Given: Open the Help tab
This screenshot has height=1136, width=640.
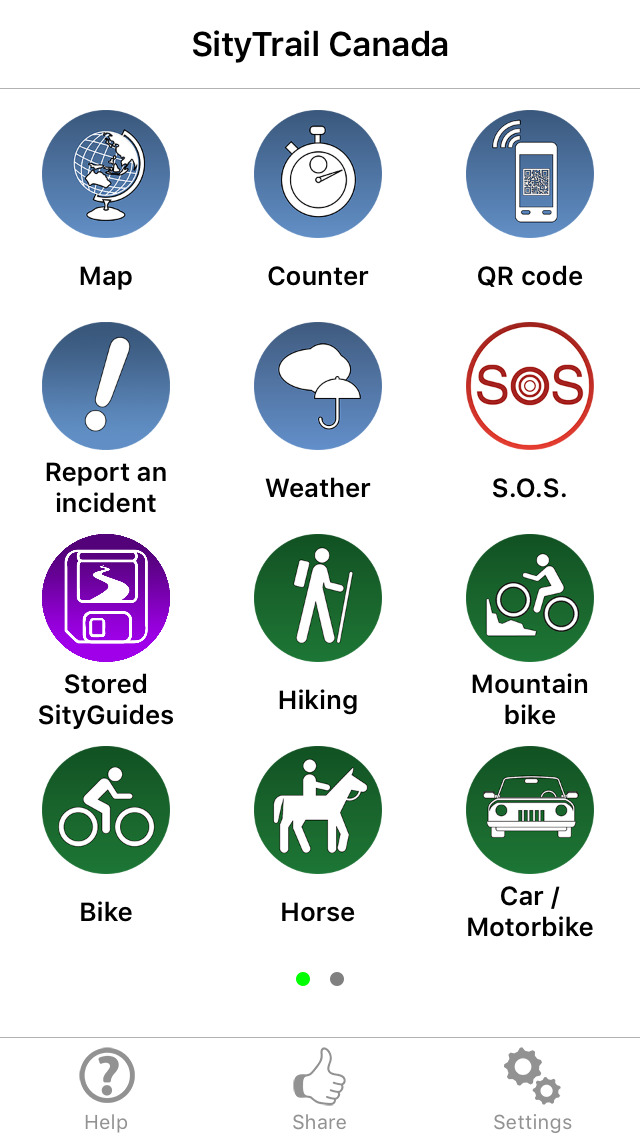Looking at the screenshot, I should point(106,1089).
